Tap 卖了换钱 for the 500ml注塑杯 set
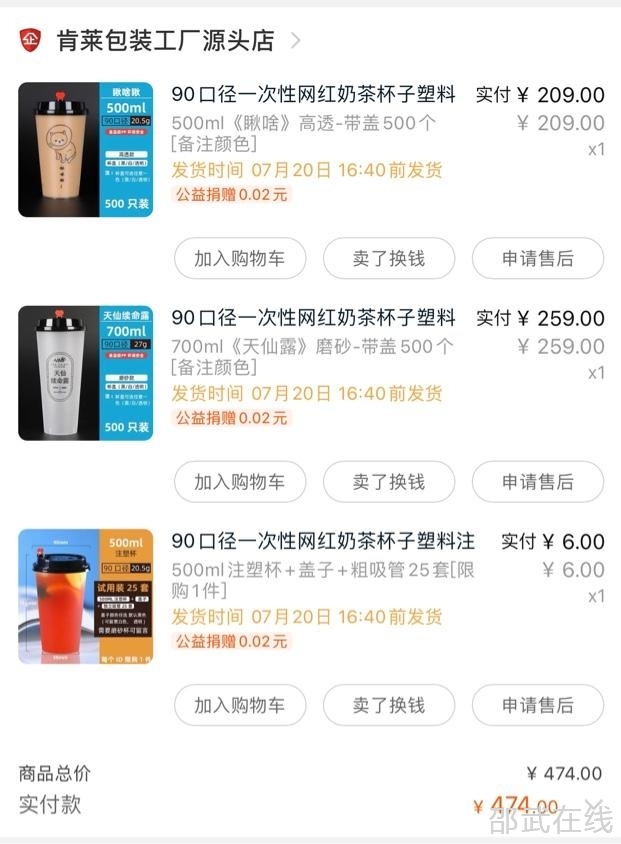 (x=388, y=705)
